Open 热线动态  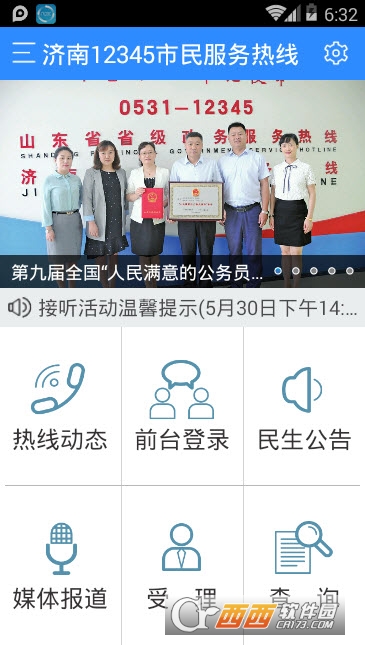click(x=60, y=406)
